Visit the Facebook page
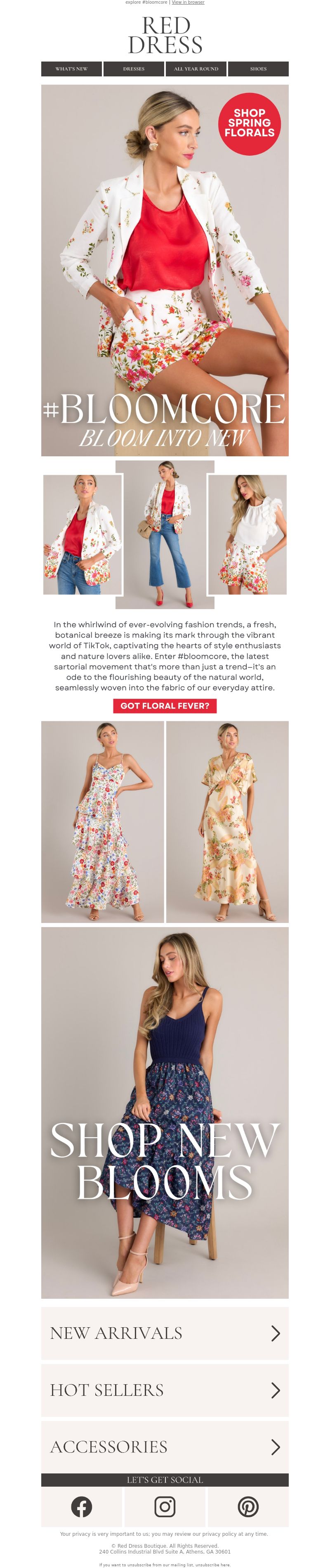330x1568 pixels. pos(81,1506)
